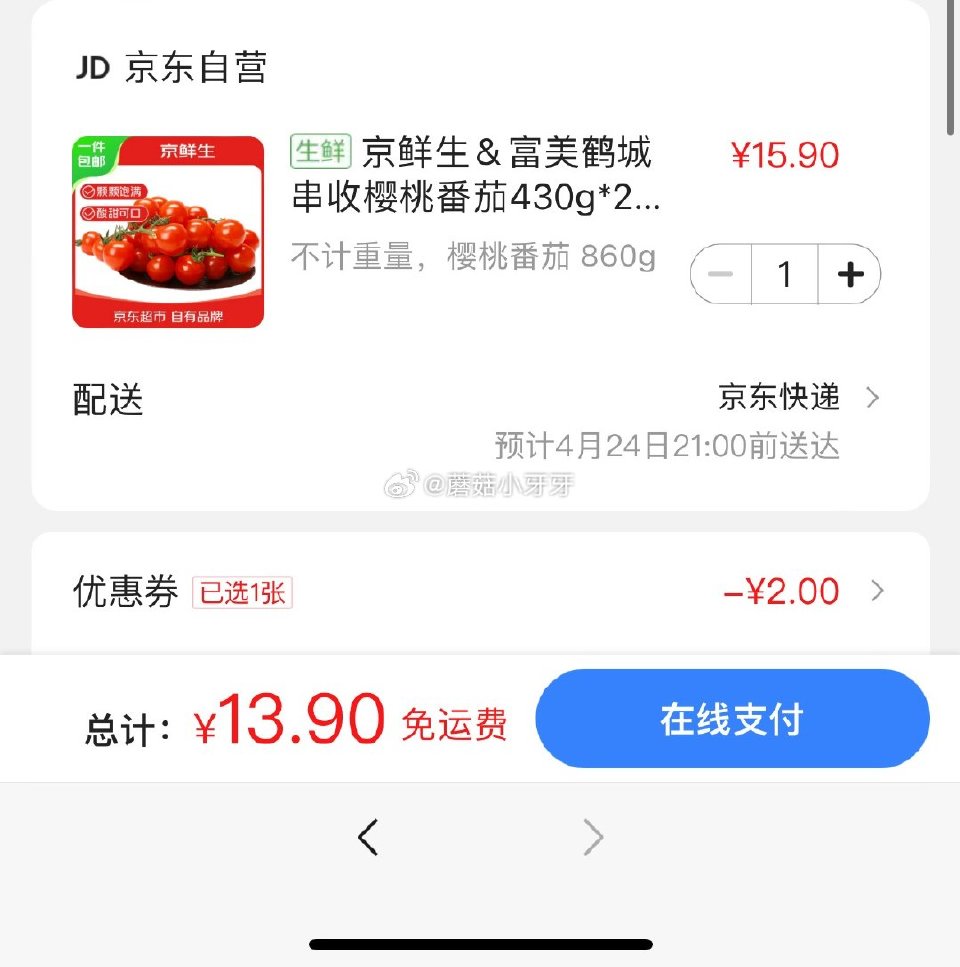The height and width of the screenshot is (967, 960).
Task: Tap the 在线支付 payment button
Action: (733, 718)
